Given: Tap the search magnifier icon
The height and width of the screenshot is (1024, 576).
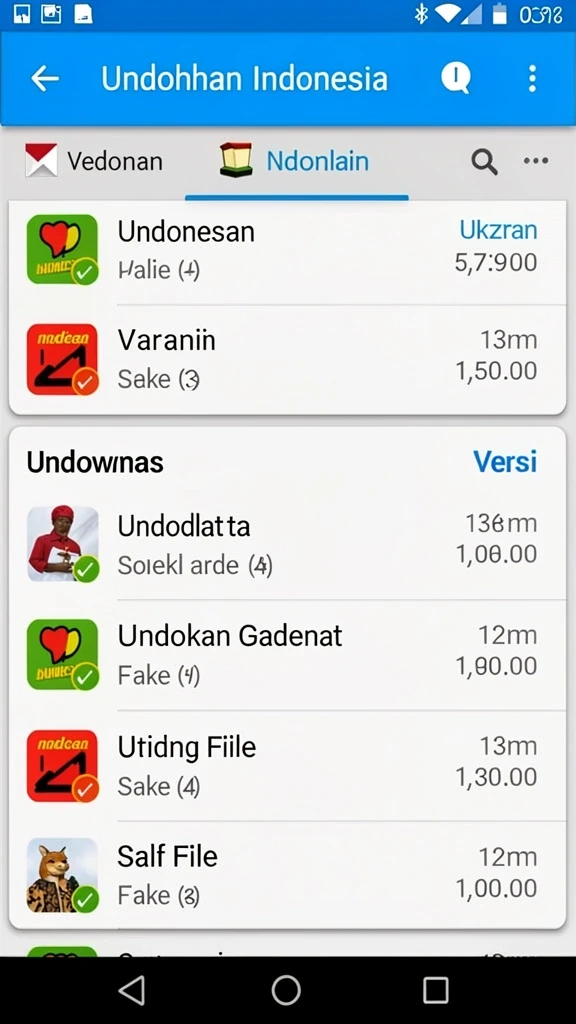Looking at the screenshot, I should [x=484, y=161].
